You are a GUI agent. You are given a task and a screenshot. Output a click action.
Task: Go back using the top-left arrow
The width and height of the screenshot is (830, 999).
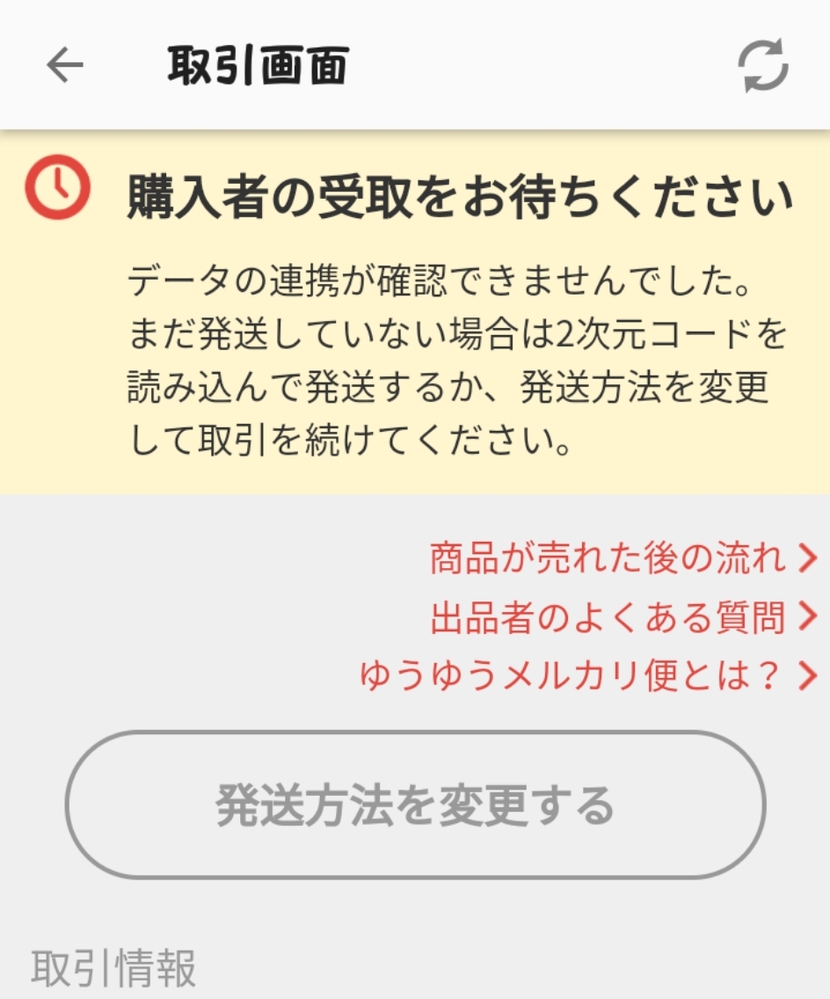click(65, 66)
